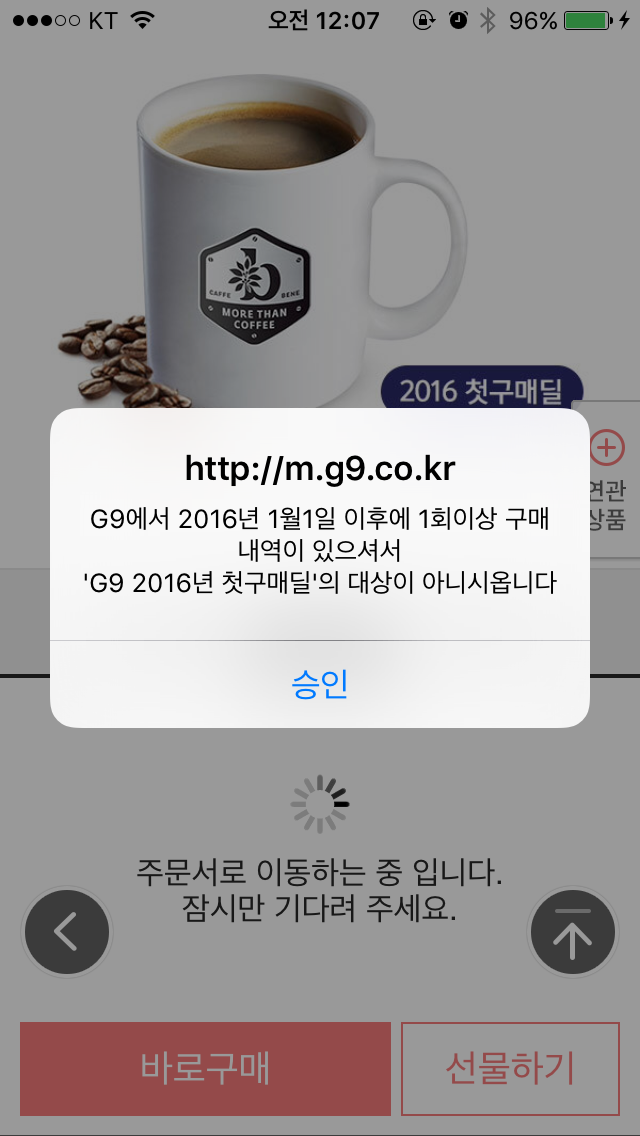640x1136 pixels.
Task: Tap the 선물하기 gift button
Action: point(510,1068)
